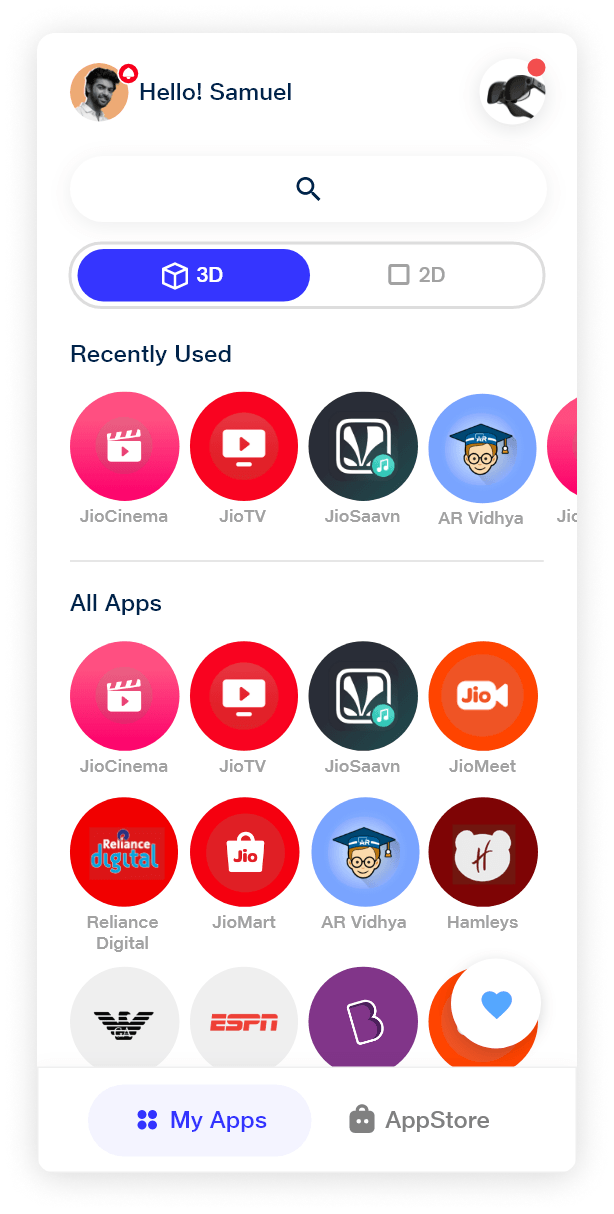Screen dimensions: 614x1214
Task: Open JioMart app
Action: pyautogui.click(x=244, y=852)
